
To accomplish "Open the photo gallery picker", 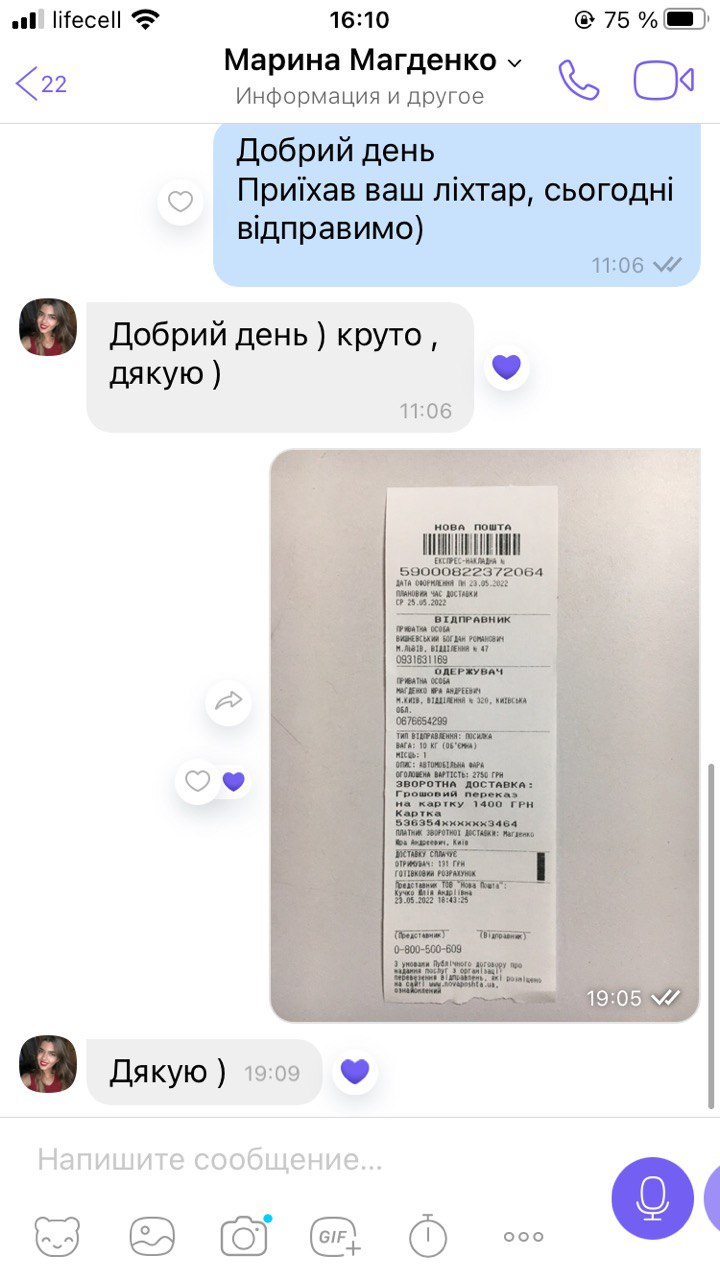I will pyautogui.click(x=152, y=1237).
